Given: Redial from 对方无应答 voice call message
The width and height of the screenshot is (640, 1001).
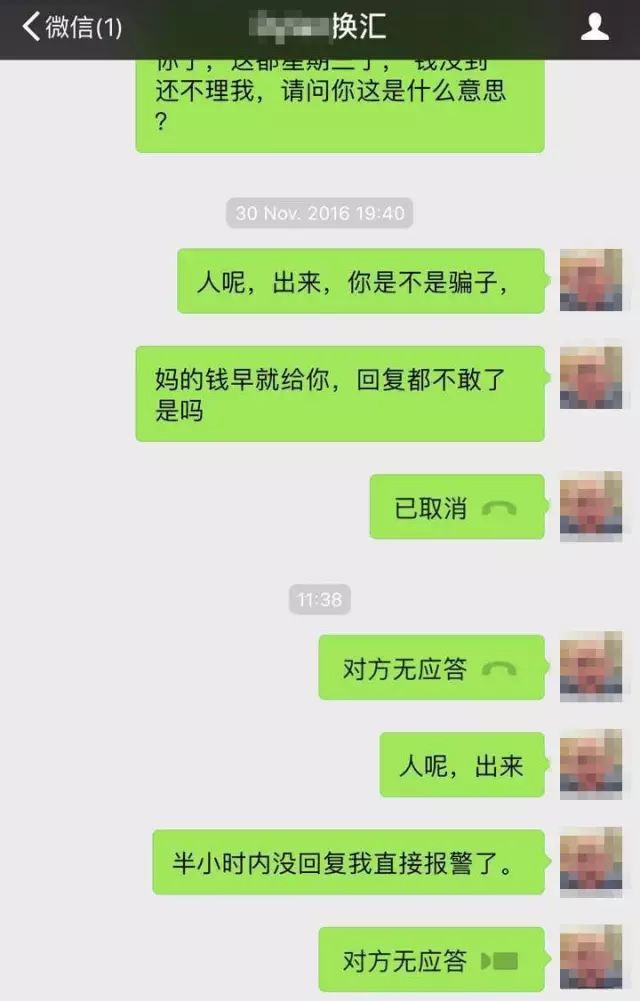Looking at the screenshot, I should (x=431, y=668).
